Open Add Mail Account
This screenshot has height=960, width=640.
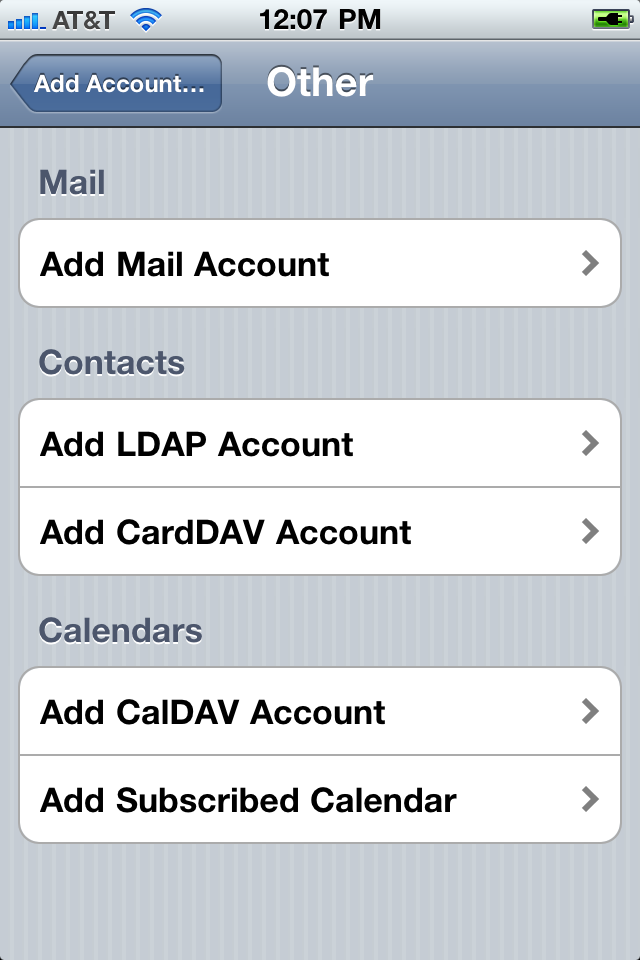coord(320,264)
